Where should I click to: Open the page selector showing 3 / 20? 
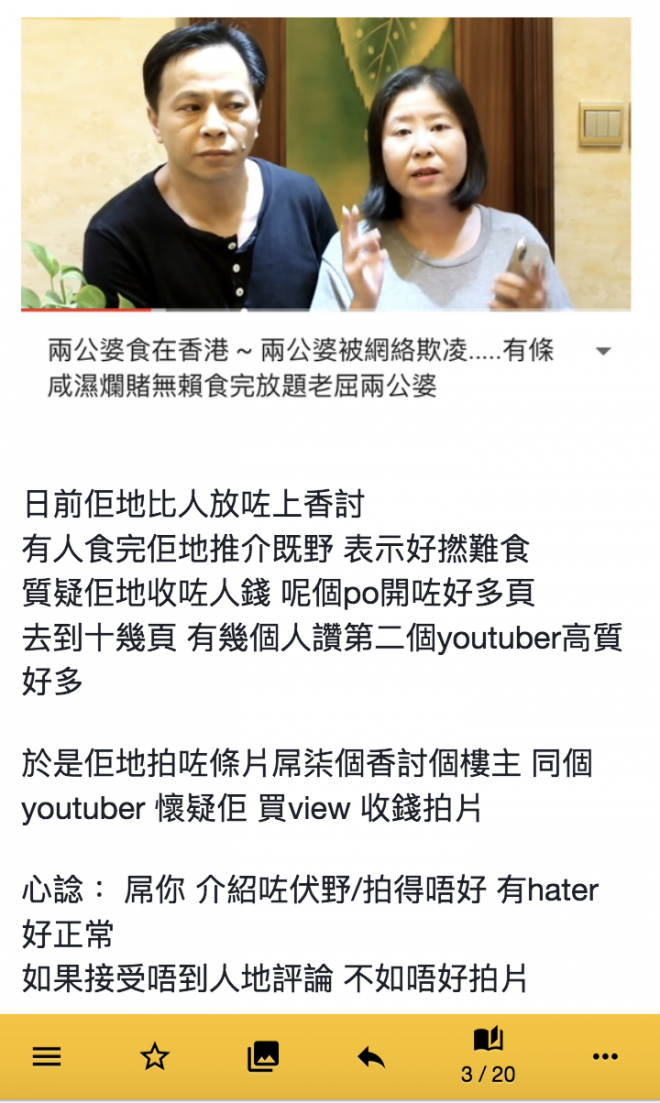click(x=488, y=1057)
